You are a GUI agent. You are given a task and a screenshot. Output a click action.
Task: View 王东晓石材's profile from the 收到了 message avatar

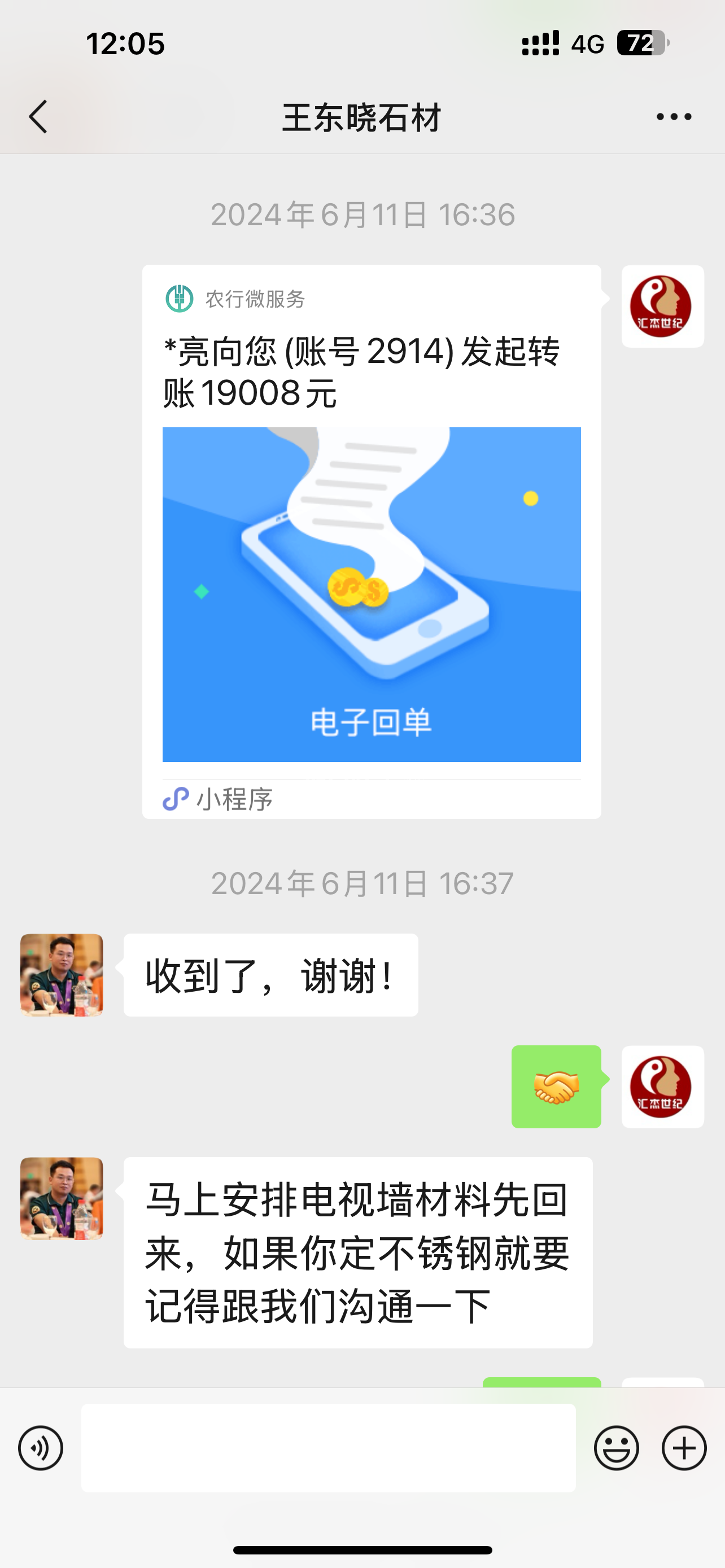pos(62,975)
